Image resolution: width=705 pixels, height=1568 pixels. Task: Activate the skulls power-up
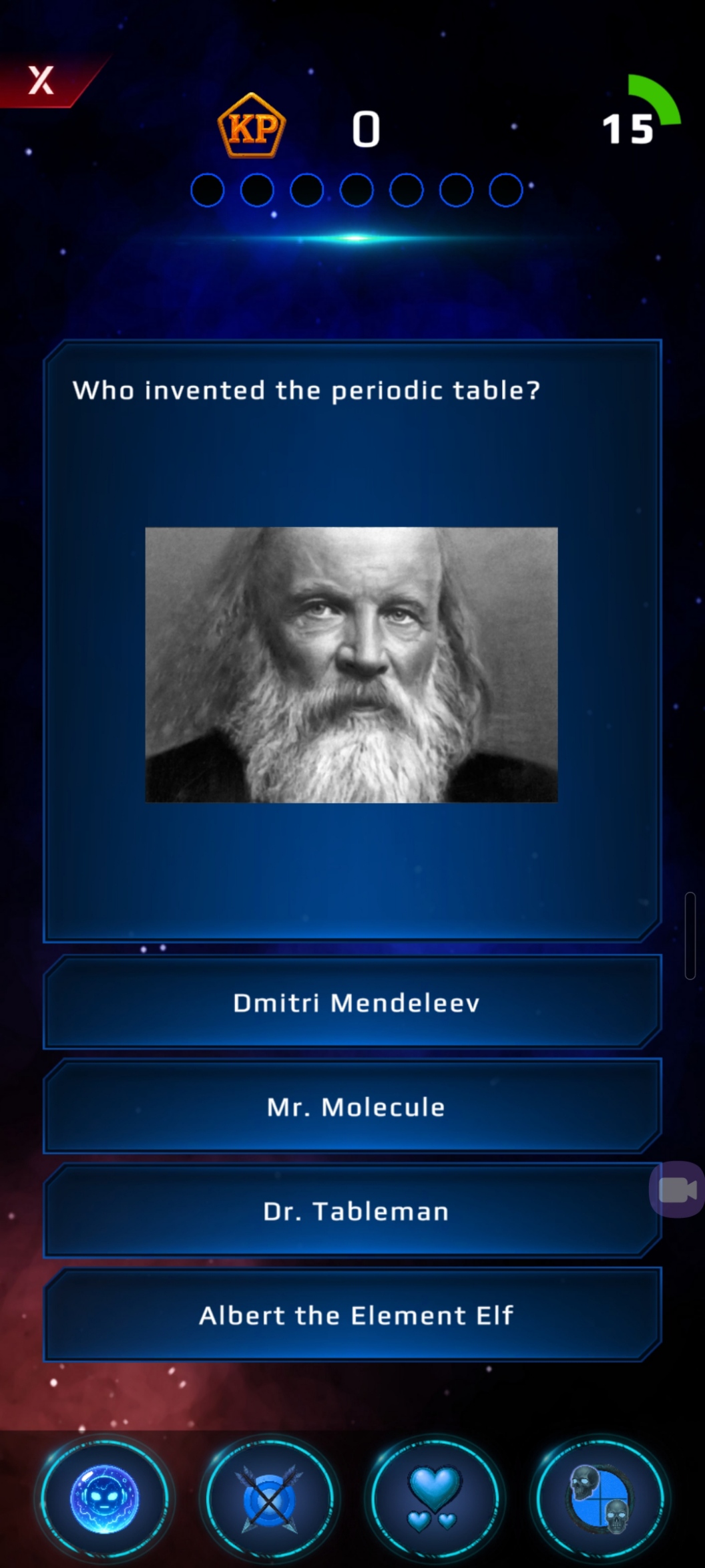(600, 1499)
